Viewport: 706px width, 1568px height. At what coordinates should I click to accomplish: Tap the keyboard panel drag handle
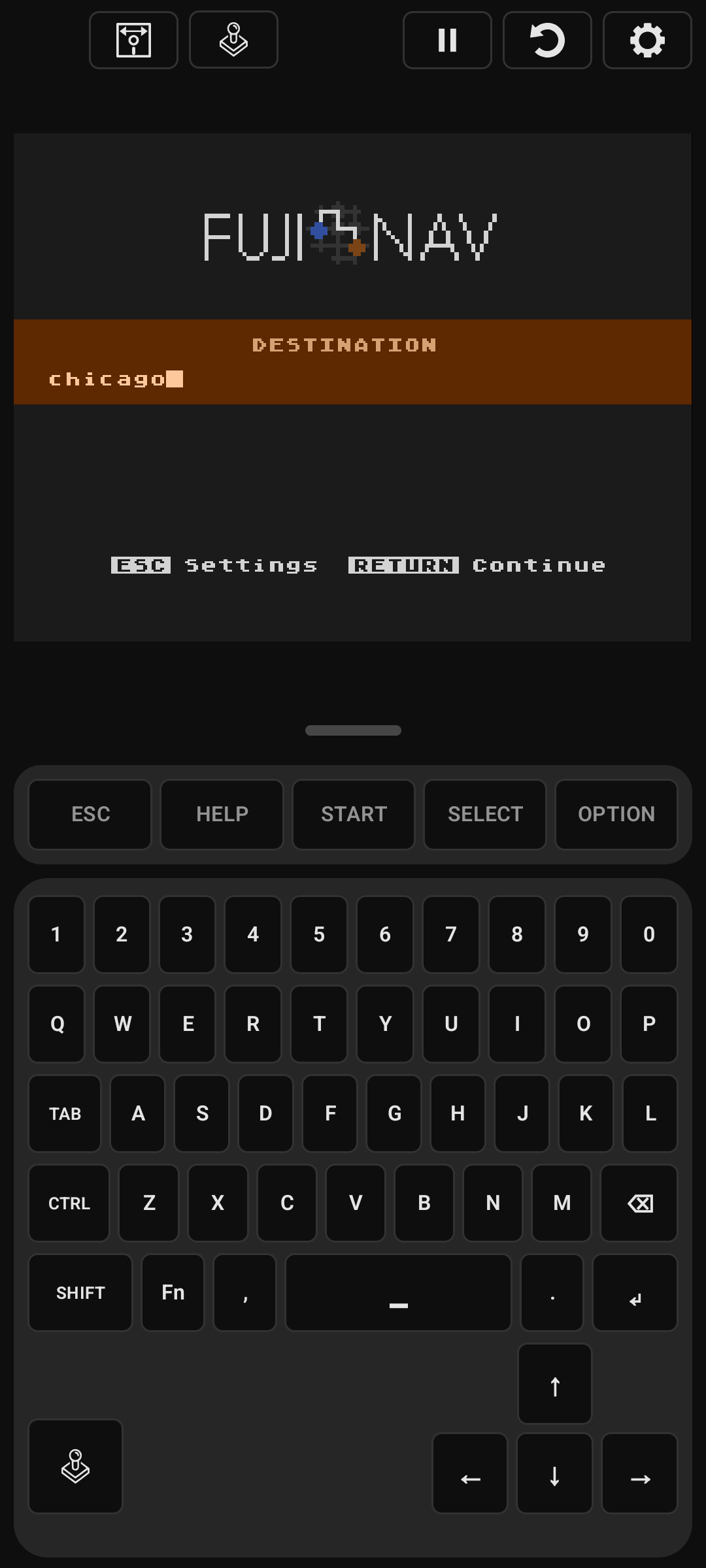point(353,730)
